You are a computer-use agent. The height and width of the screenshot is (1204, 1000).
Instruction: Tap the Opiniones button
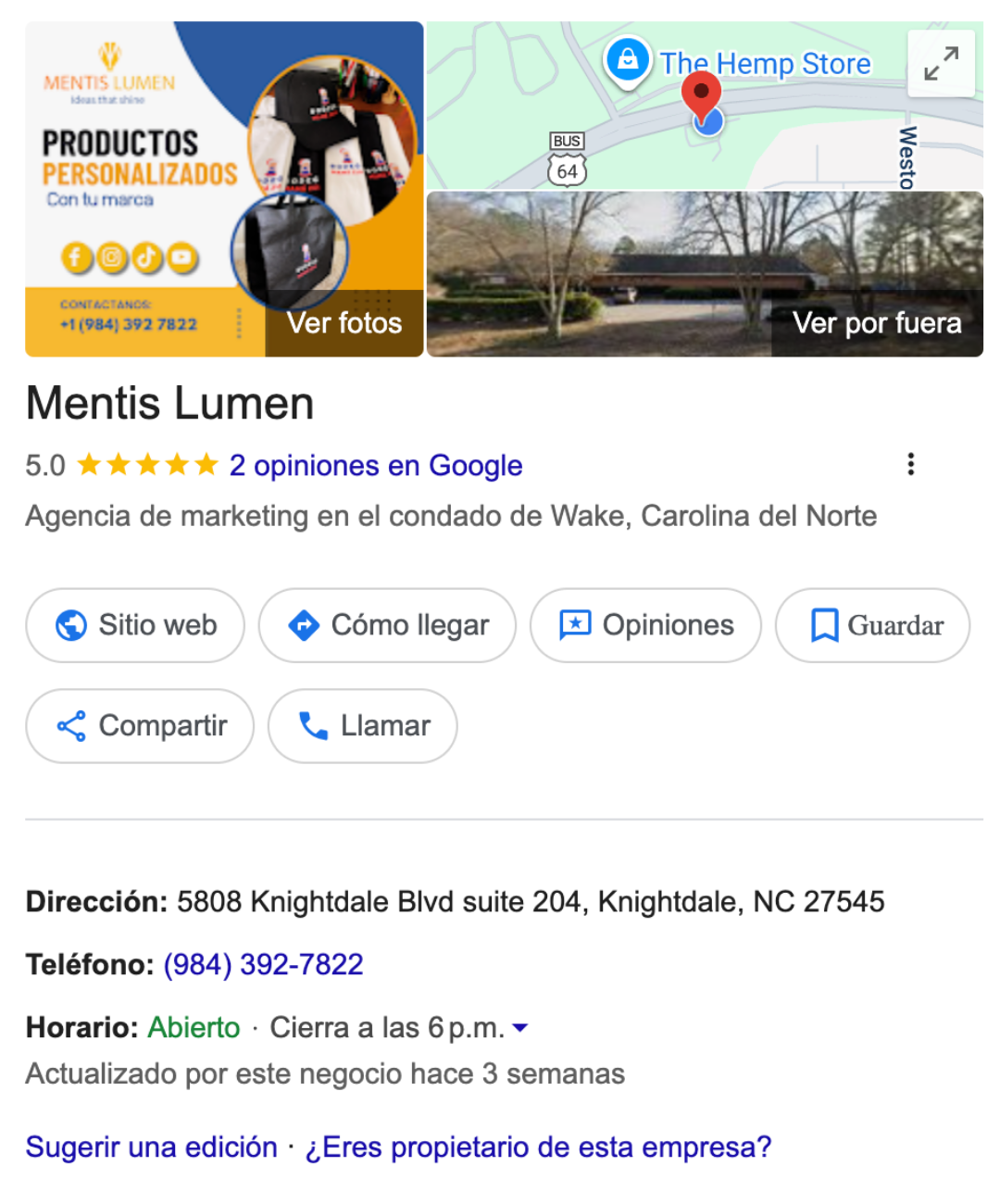[645, 625]
